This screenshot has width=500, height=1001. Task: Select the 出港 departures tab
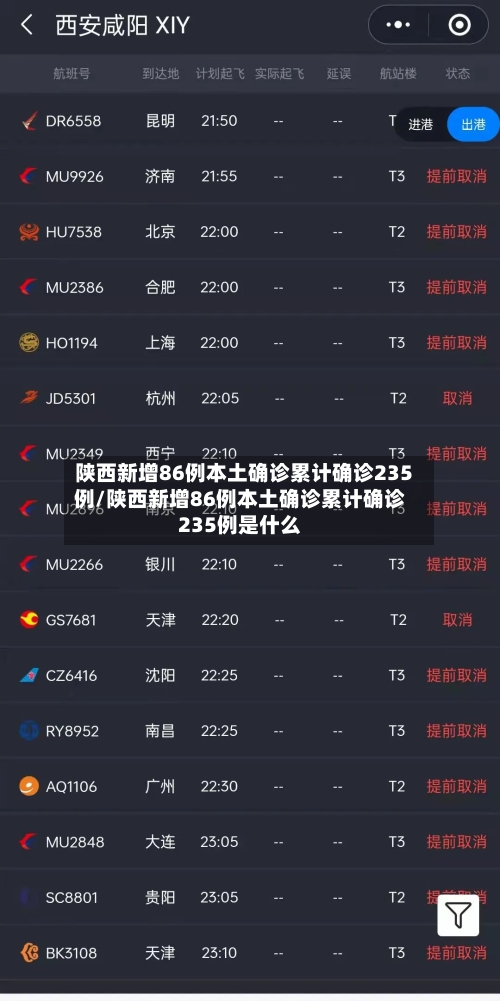(473, 124)
